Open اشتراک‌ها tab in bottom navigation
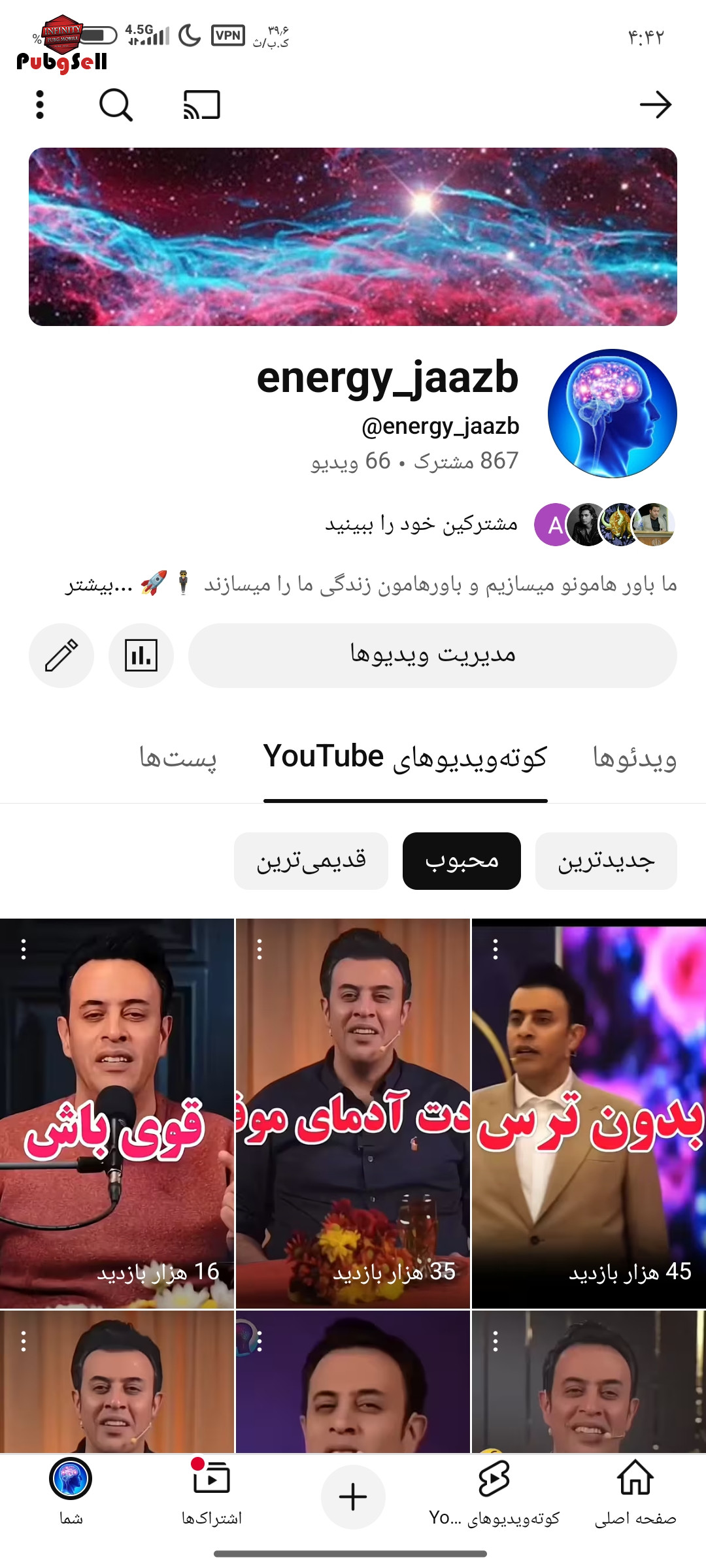Viewport: 706px width, 1568px height. point(211,1495)
